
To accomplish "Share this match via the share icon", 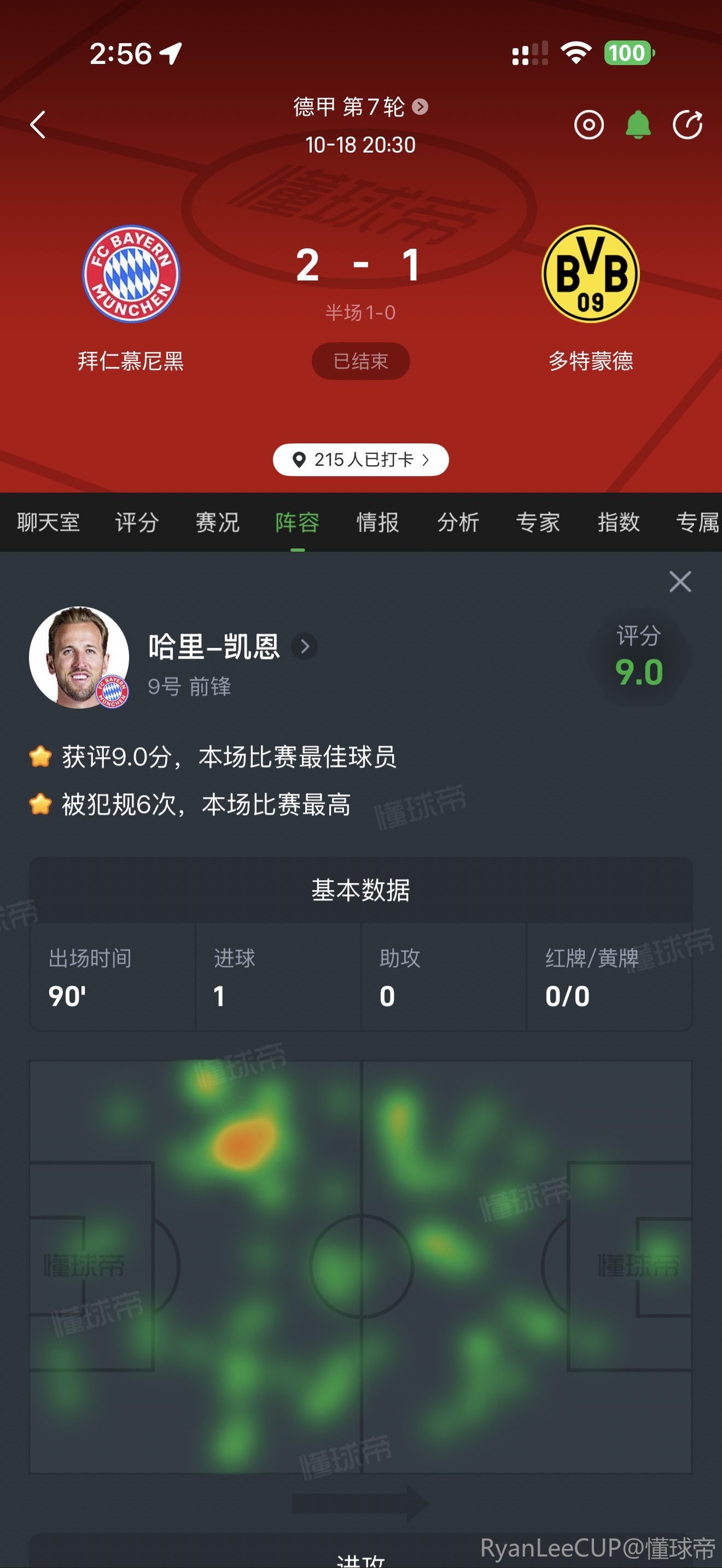I will click(688, 125).
